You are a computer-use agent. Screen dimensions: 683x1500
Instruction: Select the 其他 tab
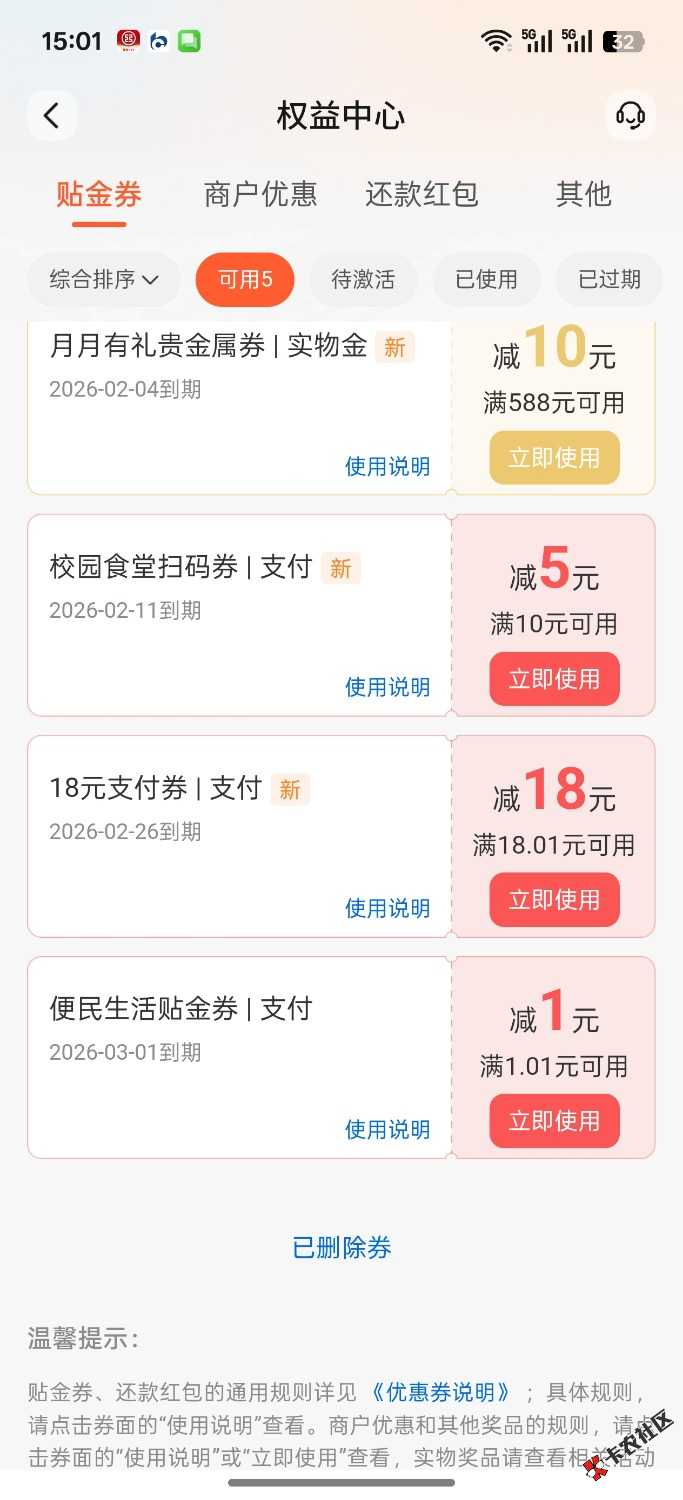pyautogui.click(x=583, y=194)
